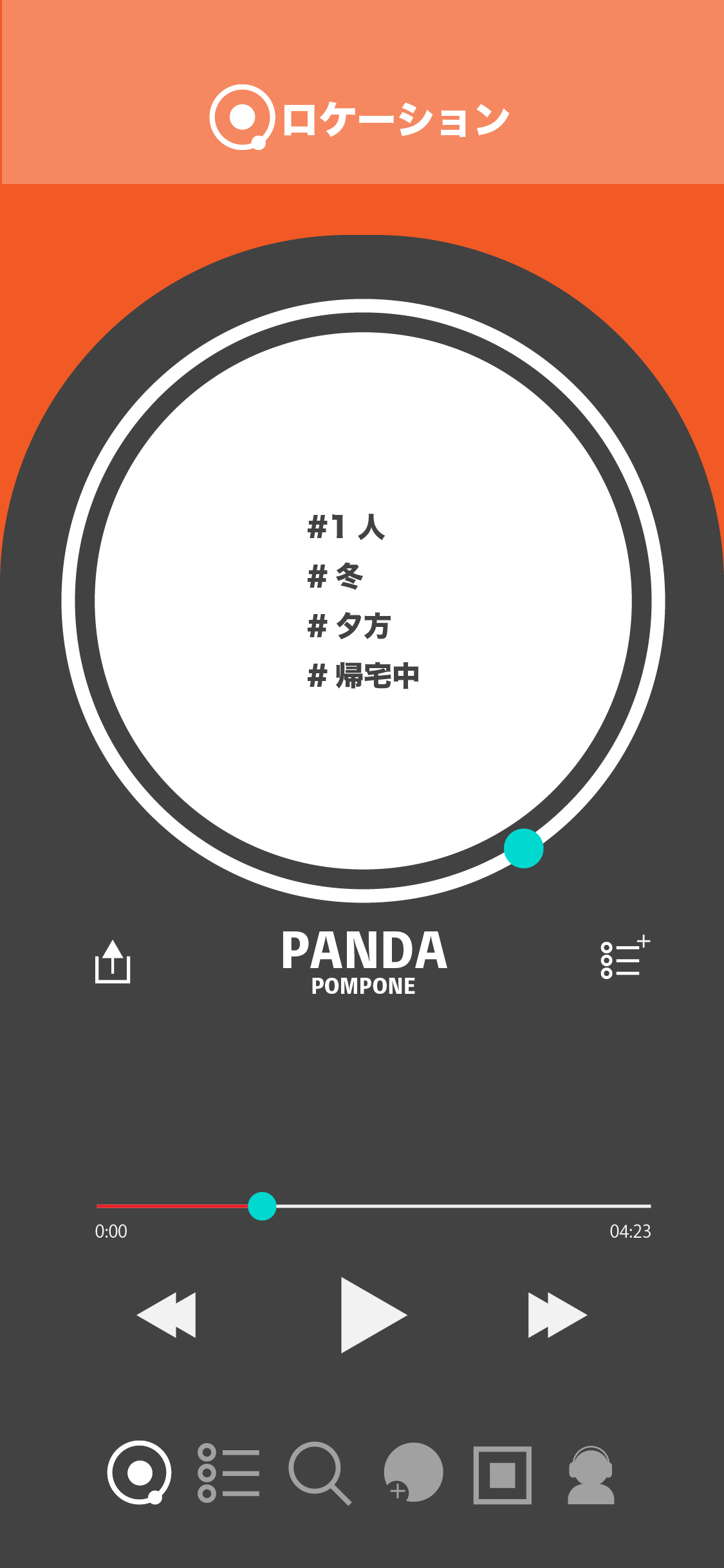Screen dimensions: 724x1568
Task: Open the chat bubble plus tab
Action: pyautogui.click(x=413, y=1473)
